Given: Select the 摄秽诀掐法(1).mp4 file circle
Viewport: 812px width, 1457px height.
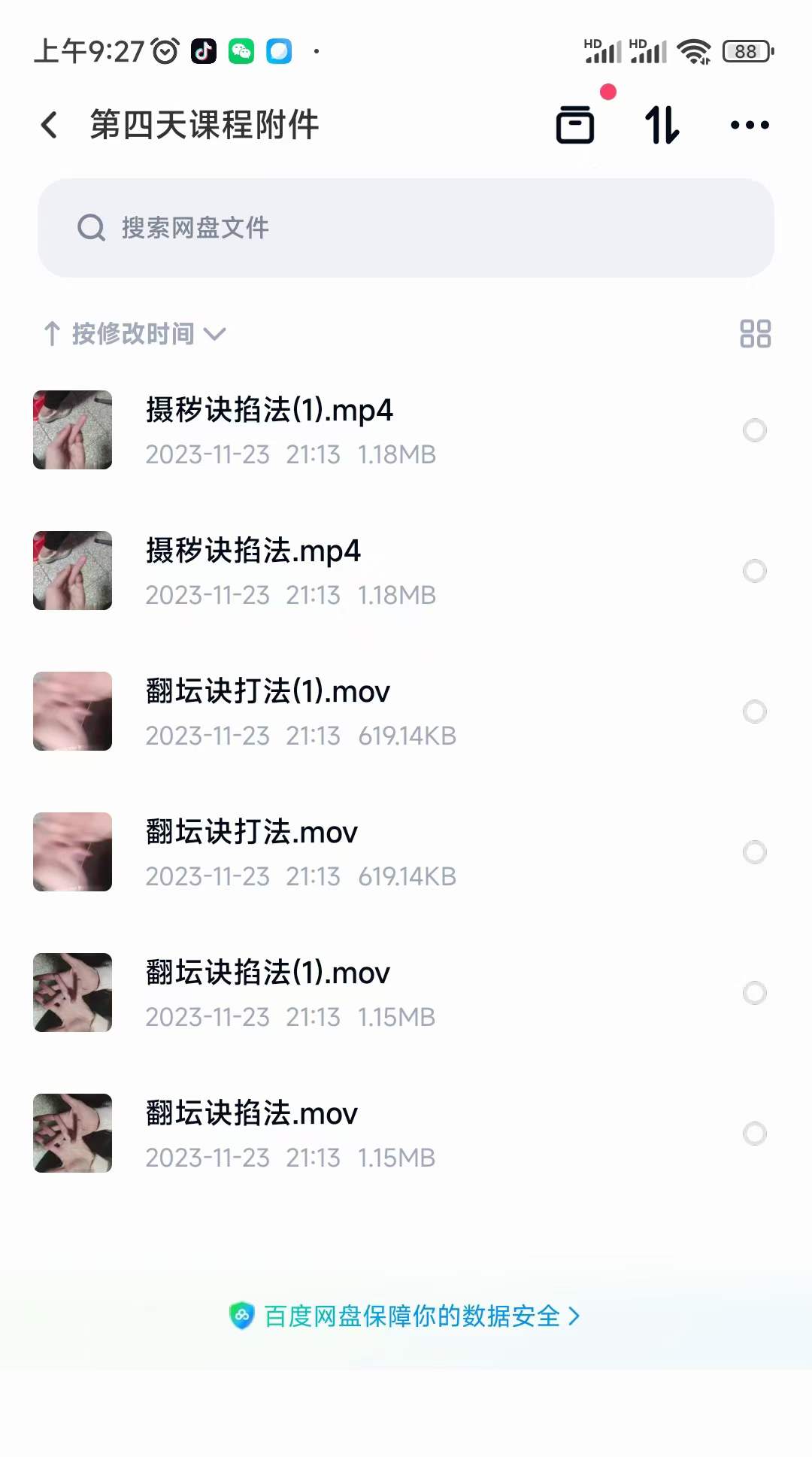Looking at the screenshot, I should [x=754, y=430].
